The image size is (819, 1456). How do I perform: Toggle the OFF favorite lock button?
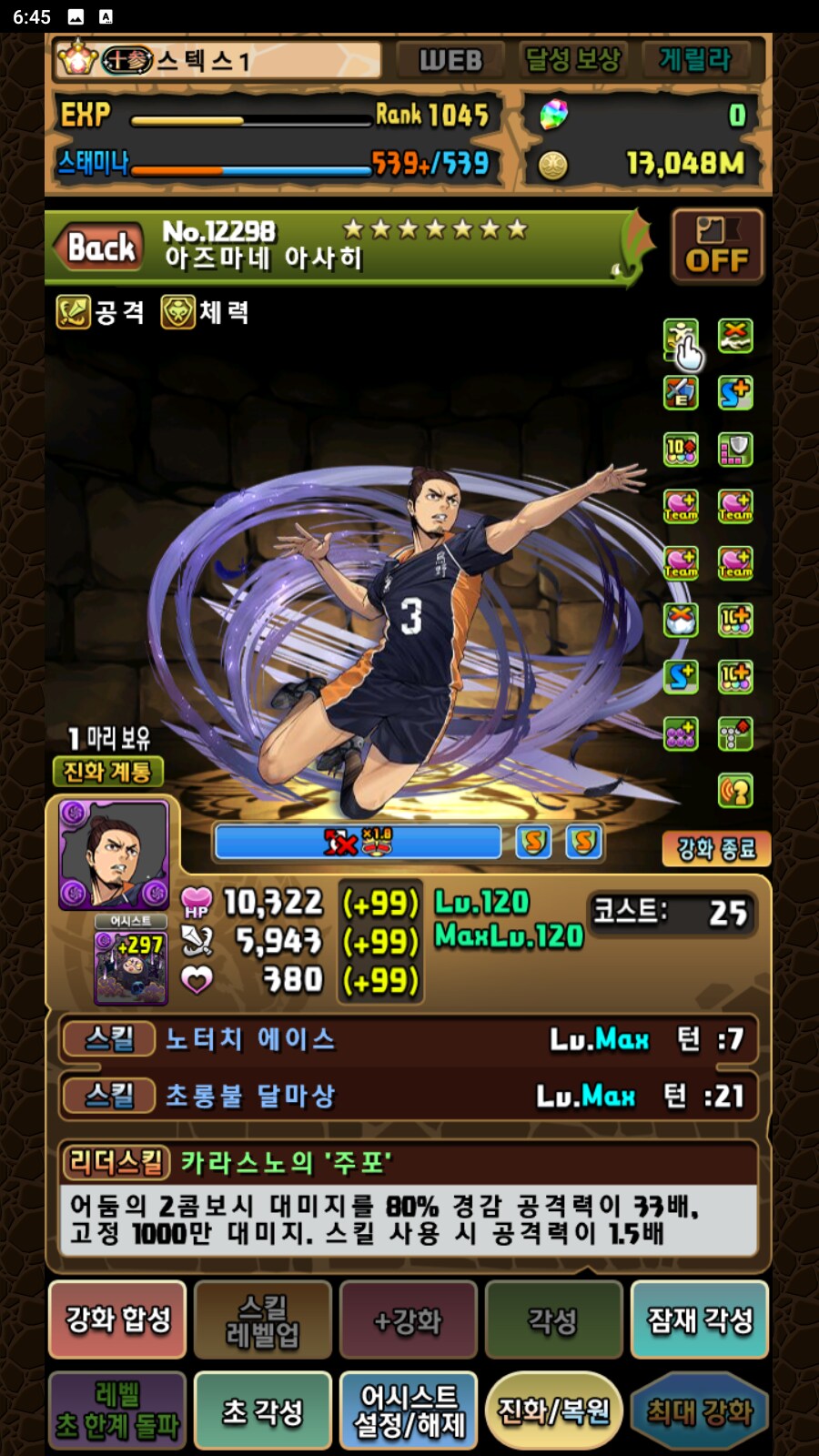(x=717, y=246)
